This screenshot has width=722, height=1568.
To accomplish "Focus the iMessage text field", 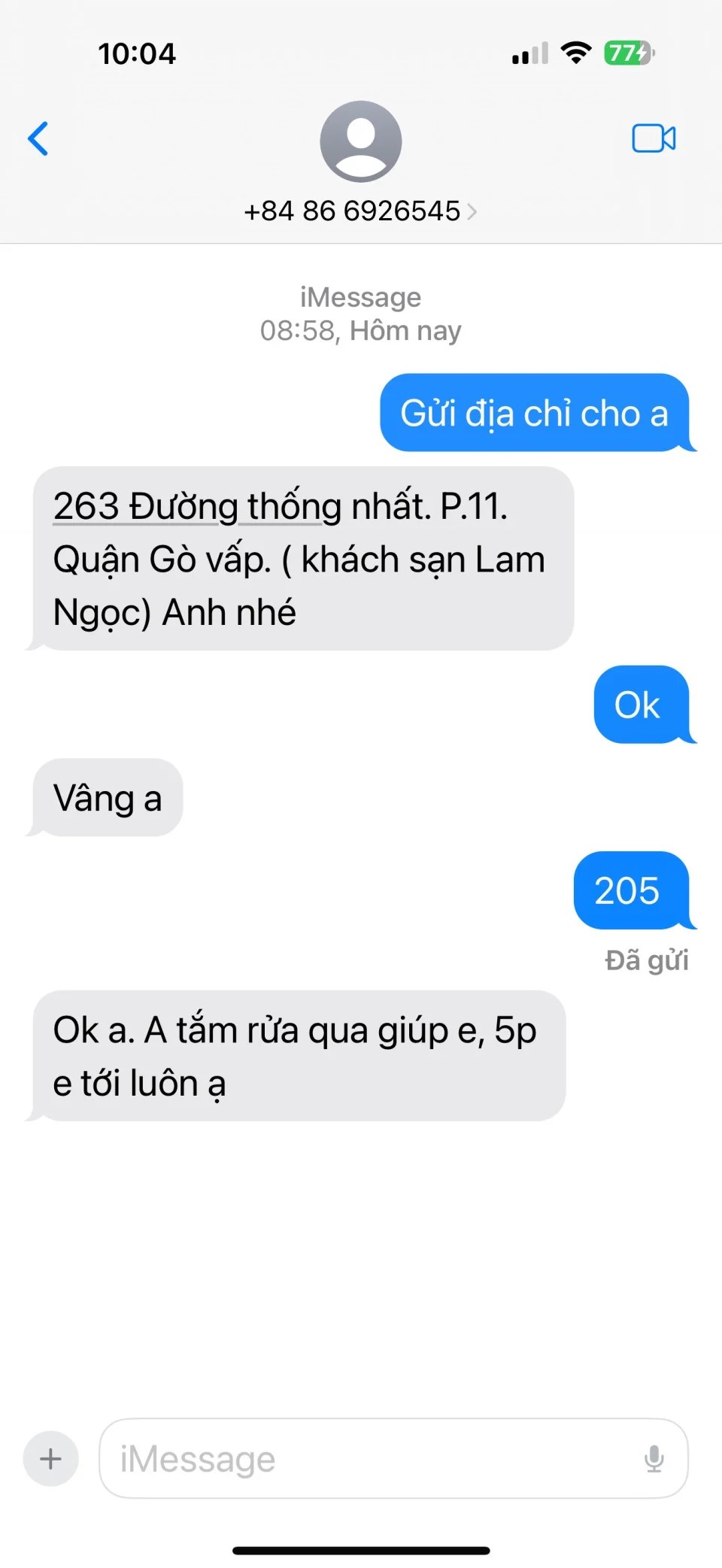I will [x=369, y=1458].
